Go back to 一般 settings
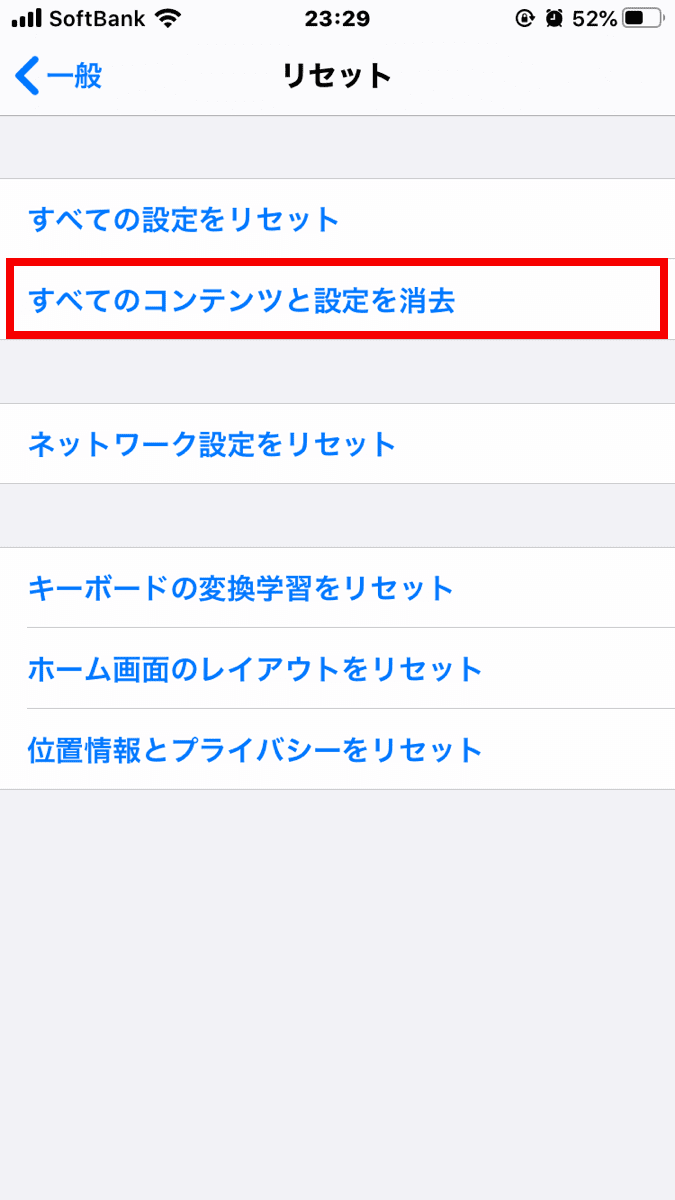The image size is (675, 1200). [x=59, y=76]
